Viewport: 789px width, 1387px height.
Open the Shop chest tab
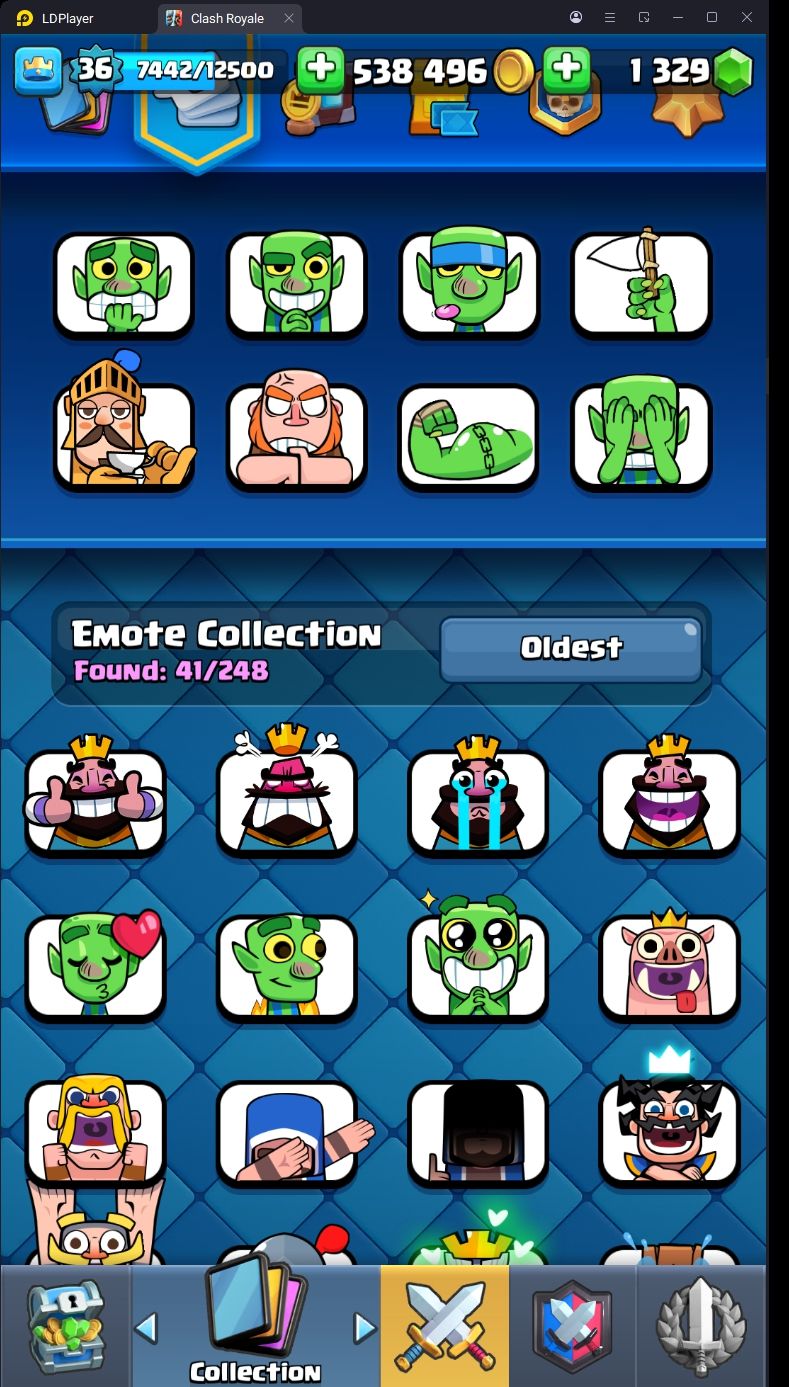[65, 1326]
